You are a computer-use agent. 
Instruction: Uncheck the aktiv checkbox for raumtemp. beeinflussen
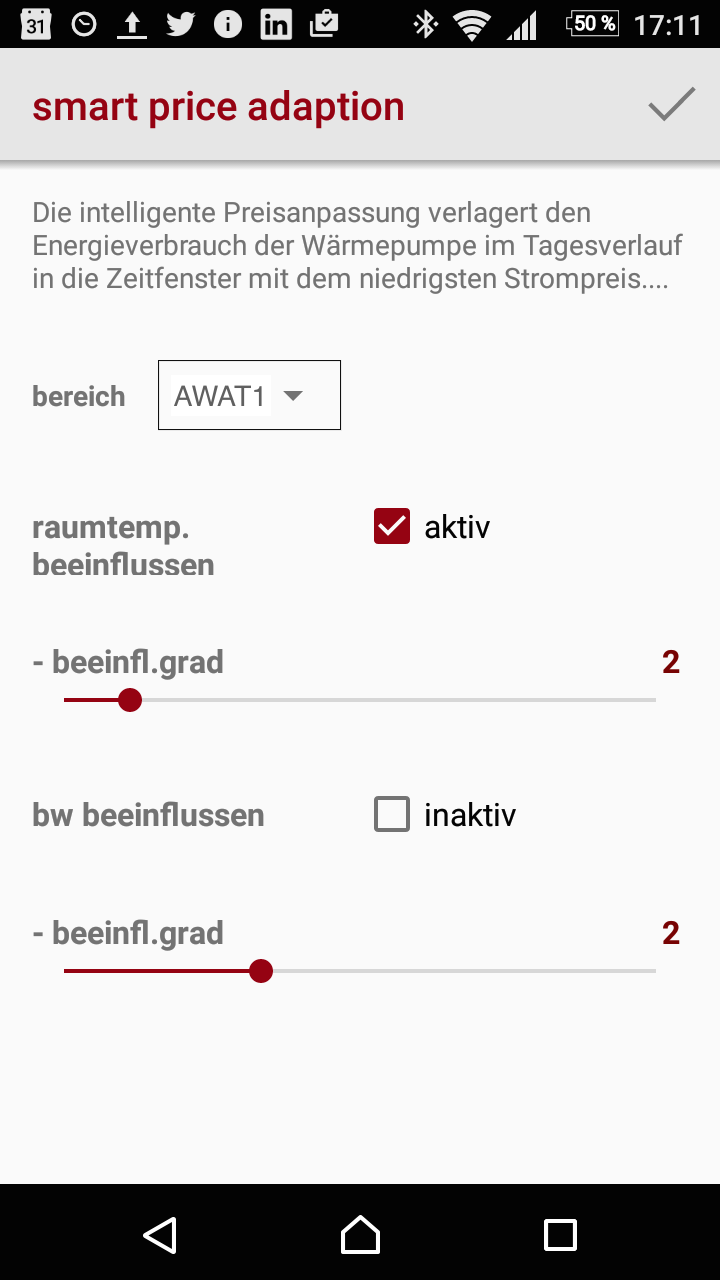coord(392,526)
